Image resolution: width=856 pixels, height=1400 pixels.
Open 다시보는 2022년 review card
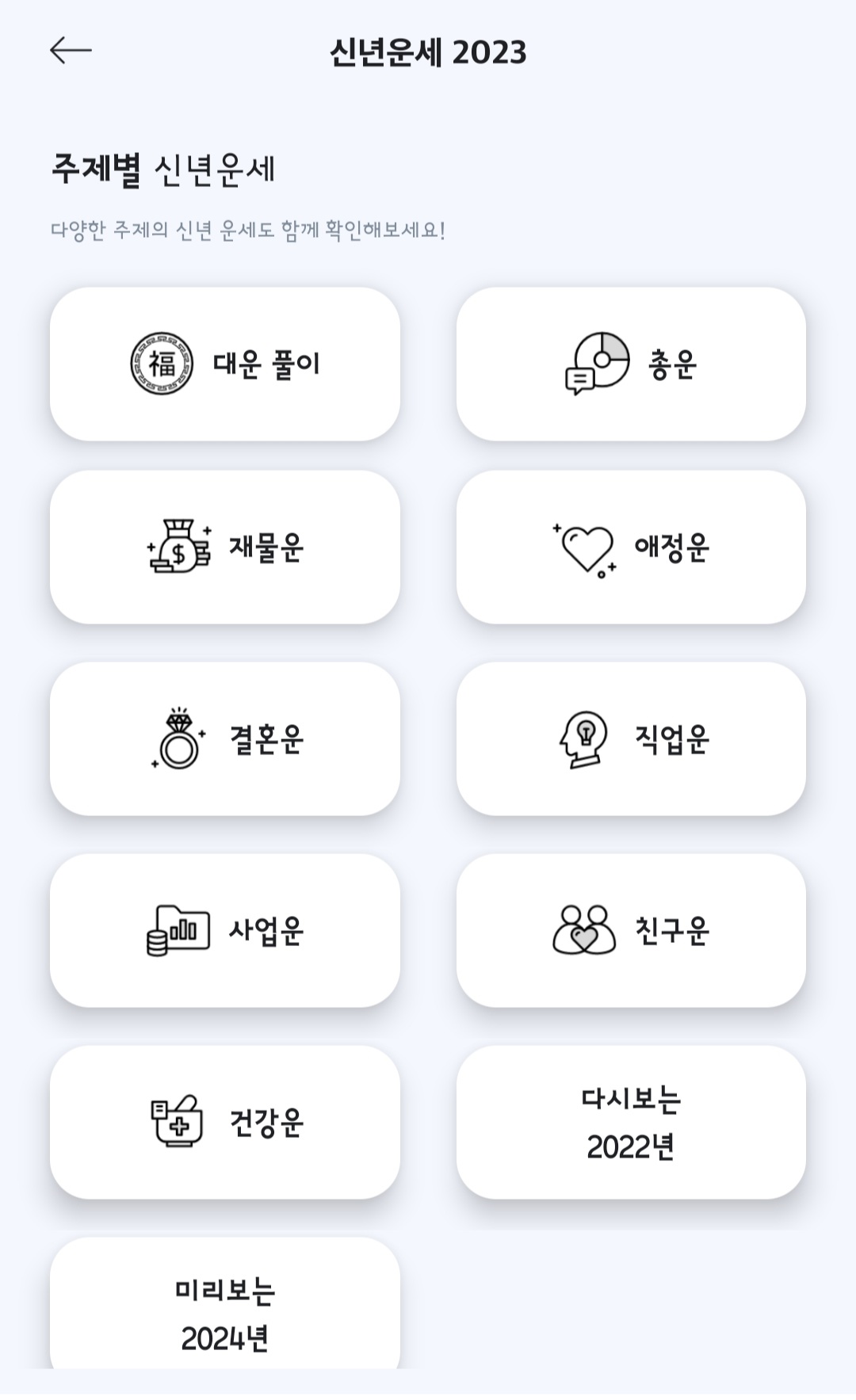click(632, 1120)
